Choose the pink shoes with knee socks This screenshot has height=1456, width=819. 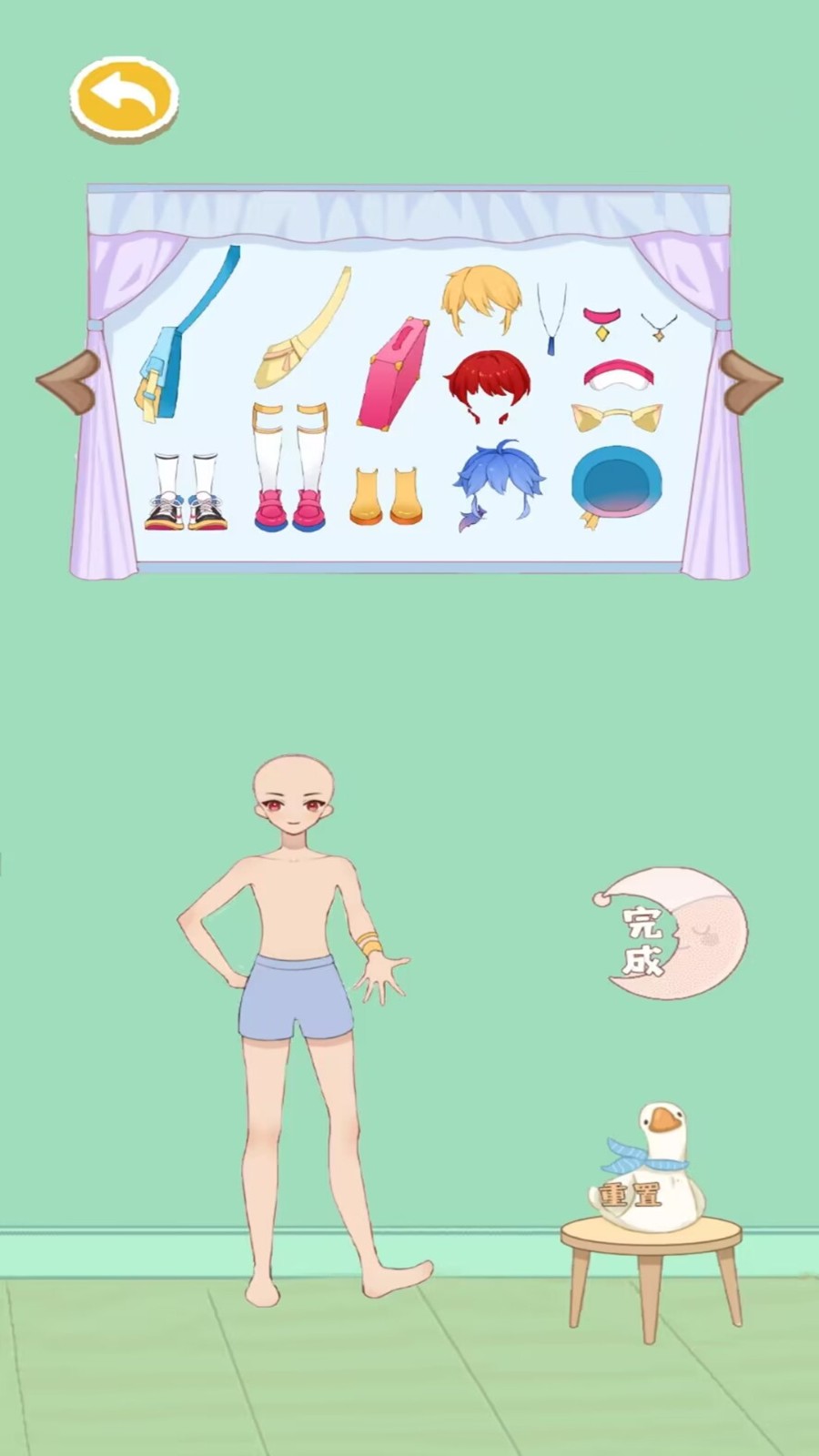[289, 467]
